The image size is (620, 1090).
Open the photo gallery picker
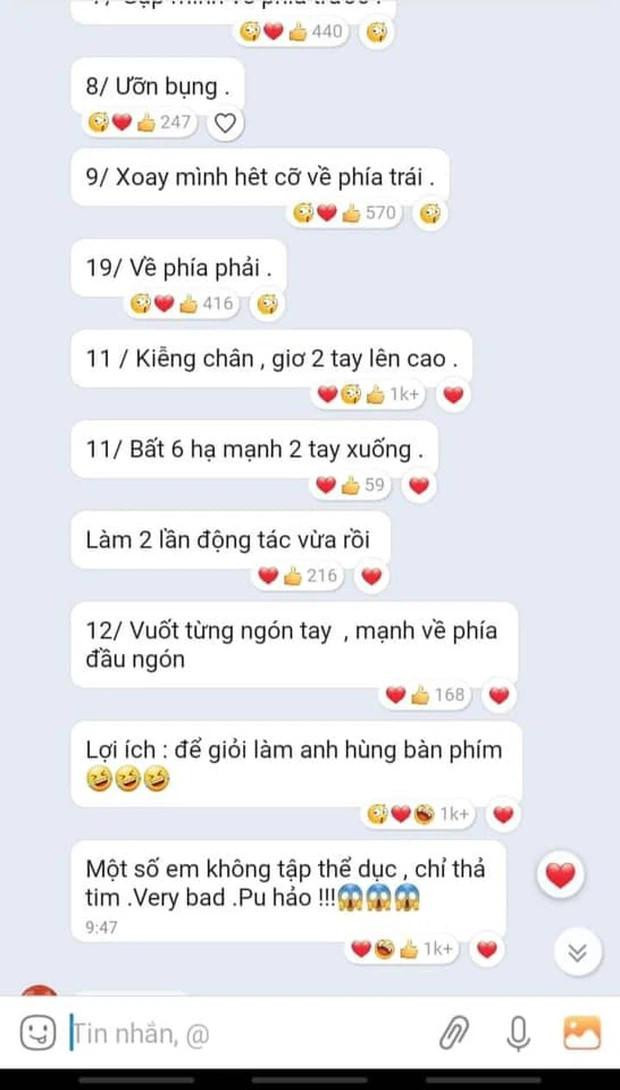tap(581, 1032)
